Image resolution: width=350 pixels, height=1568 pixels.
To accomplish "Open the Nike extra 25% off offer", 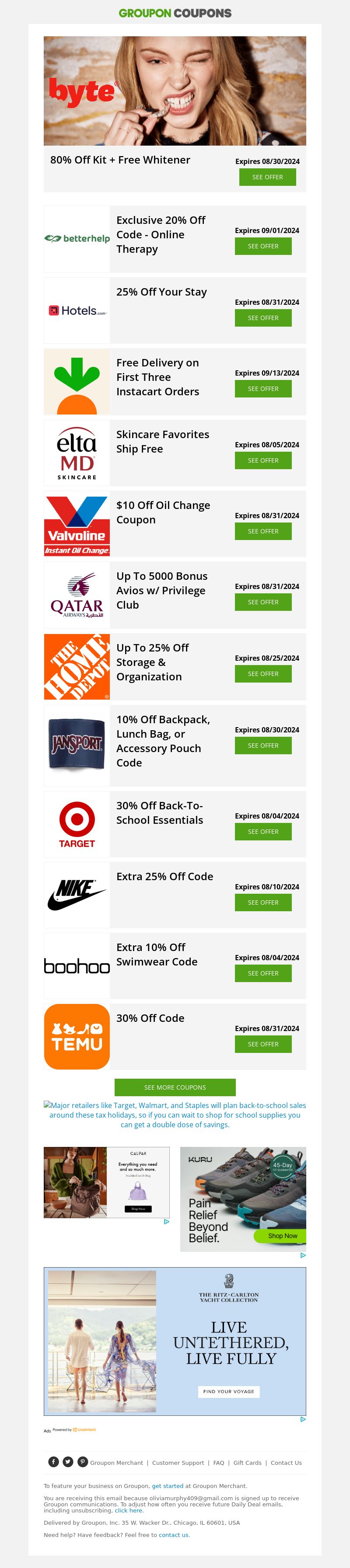I will (x=263, y=902).
